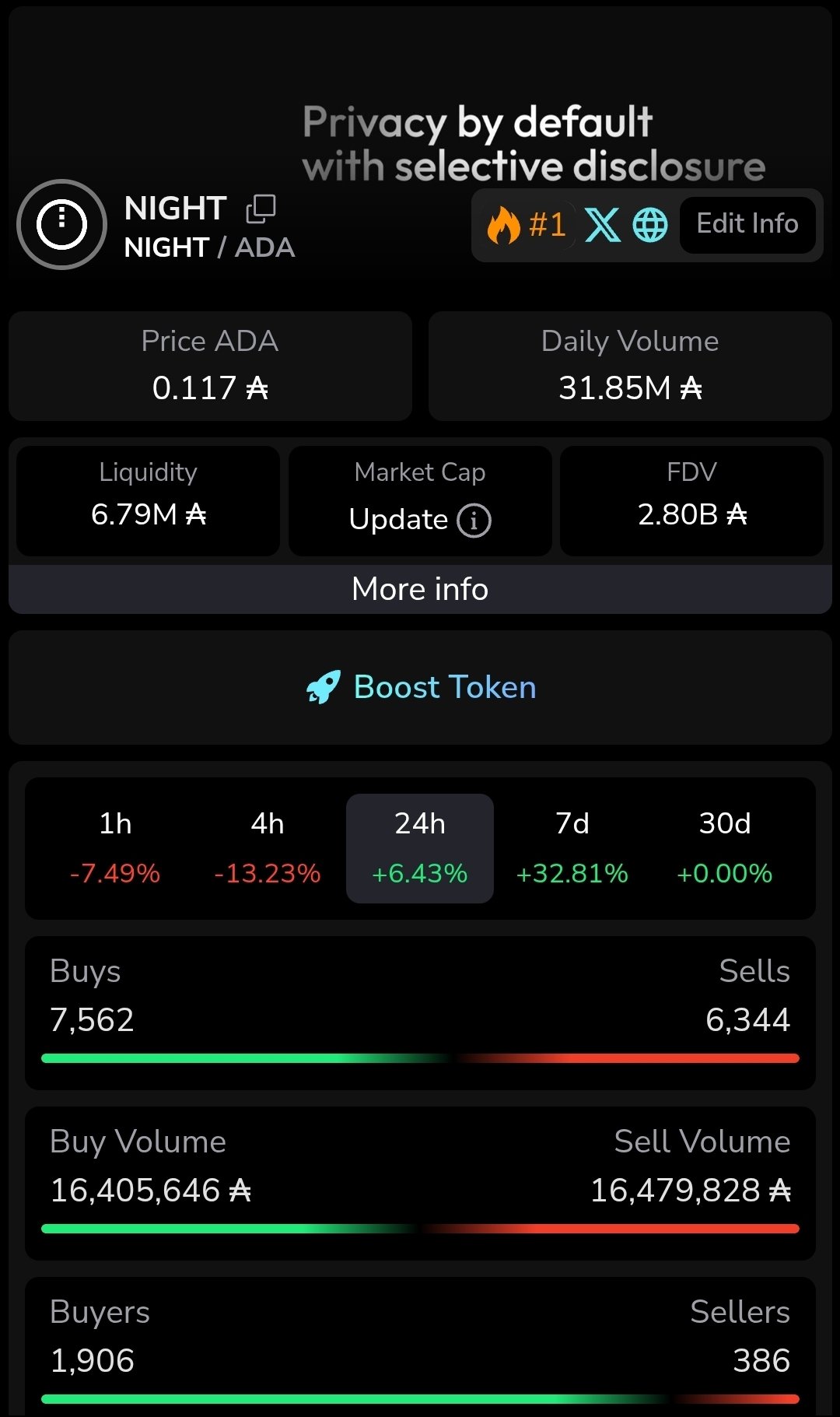Open the #1 trending flame badge
This screenshot has width=840, height=1417.
coord(527,225)
